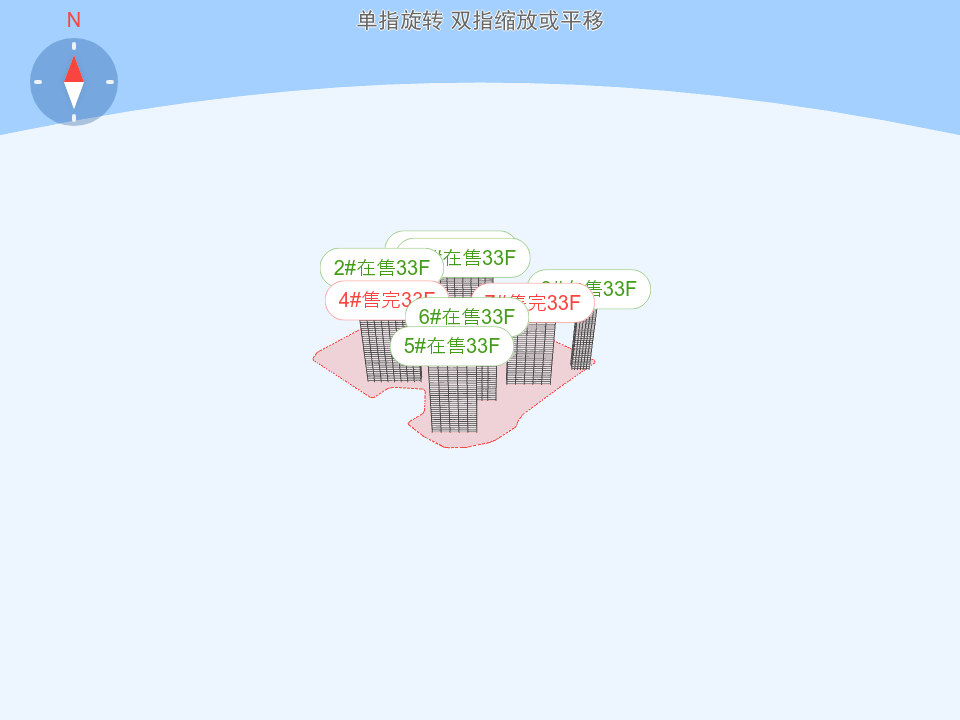Open the sold-out 4#售完33F building label

pyautogui.click(x=362, y=299)
